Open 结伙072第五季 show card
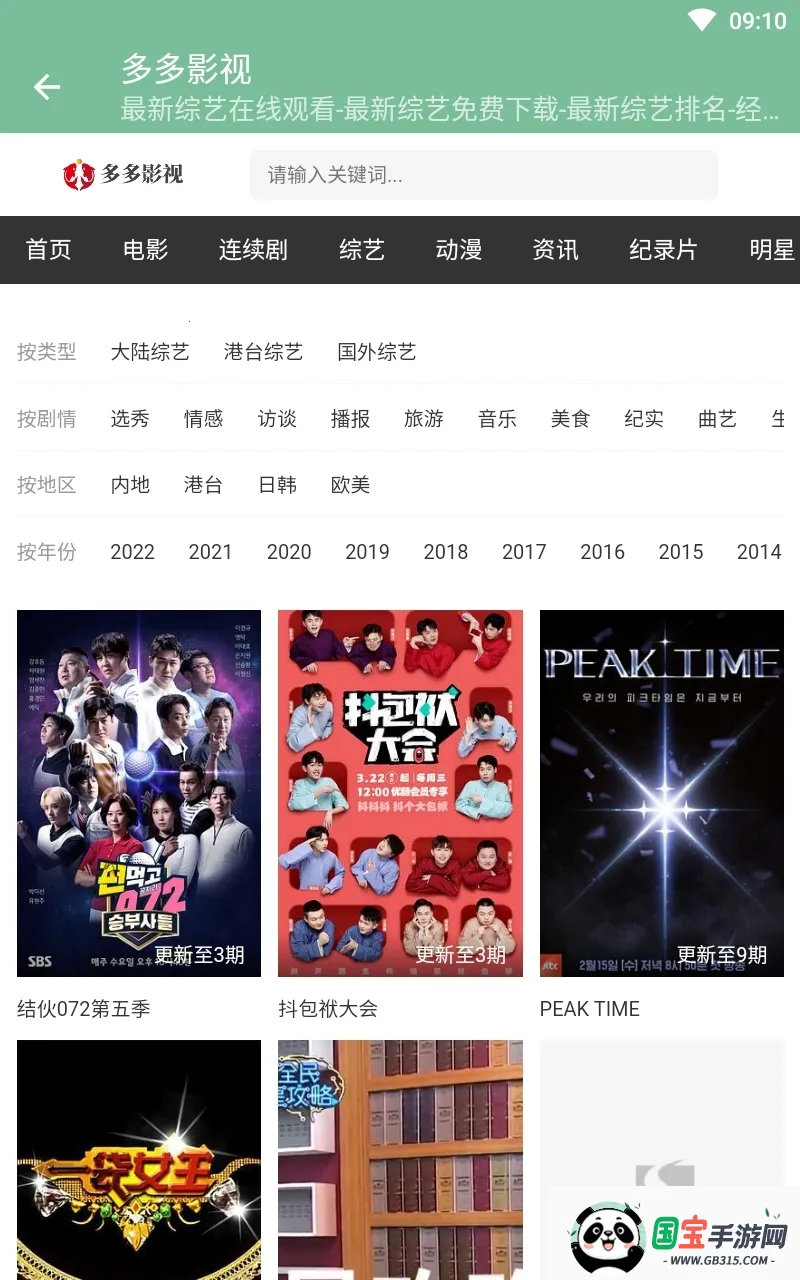This screenshot has width=800, height=1280. tap(139, 793)
